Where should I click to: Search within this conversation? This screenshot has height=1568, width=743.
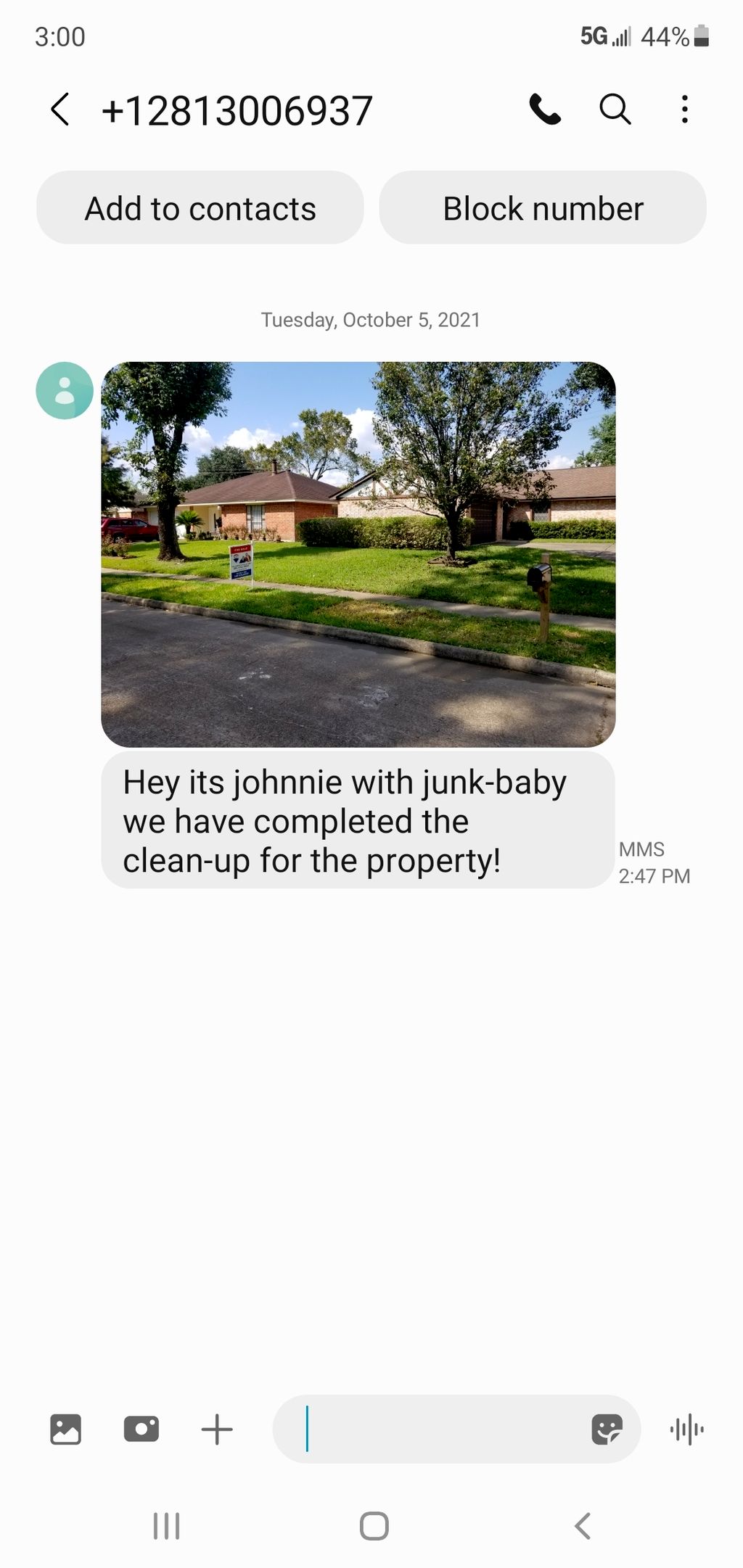[615, 110]
